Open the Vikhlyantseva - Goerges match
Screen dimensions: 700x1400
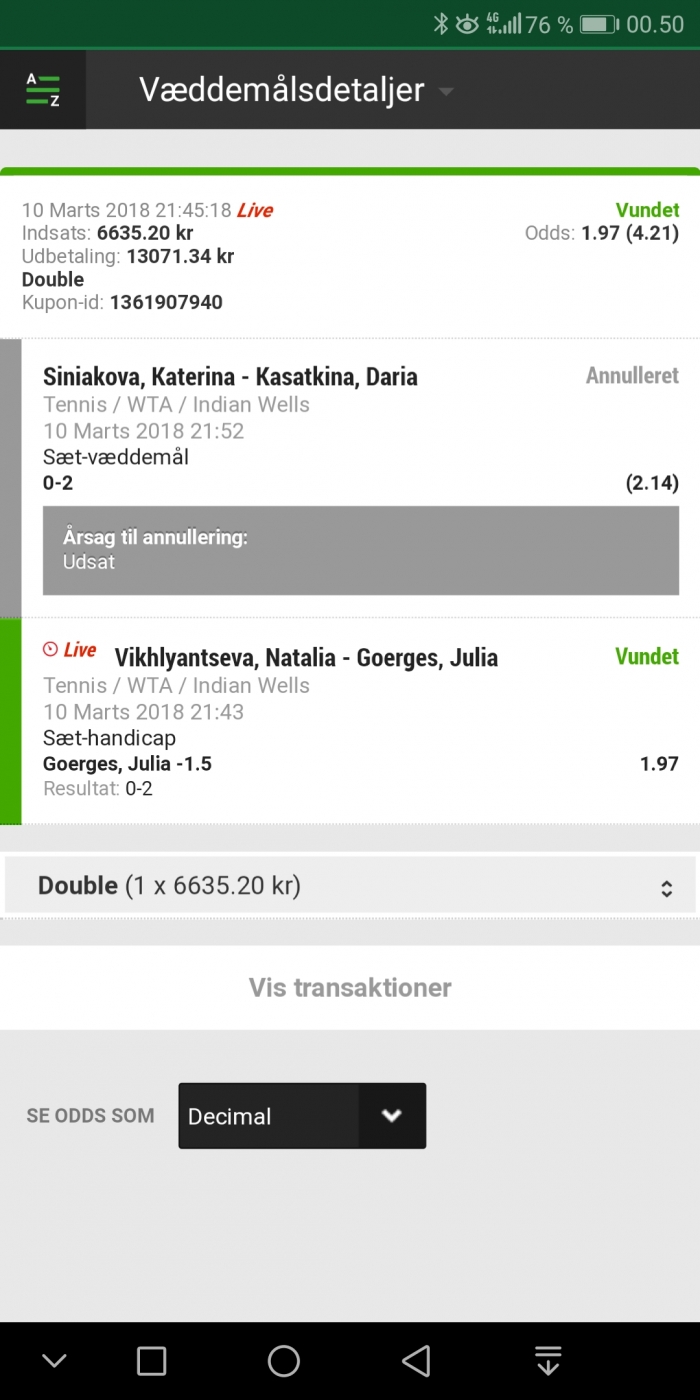(306, 658)
